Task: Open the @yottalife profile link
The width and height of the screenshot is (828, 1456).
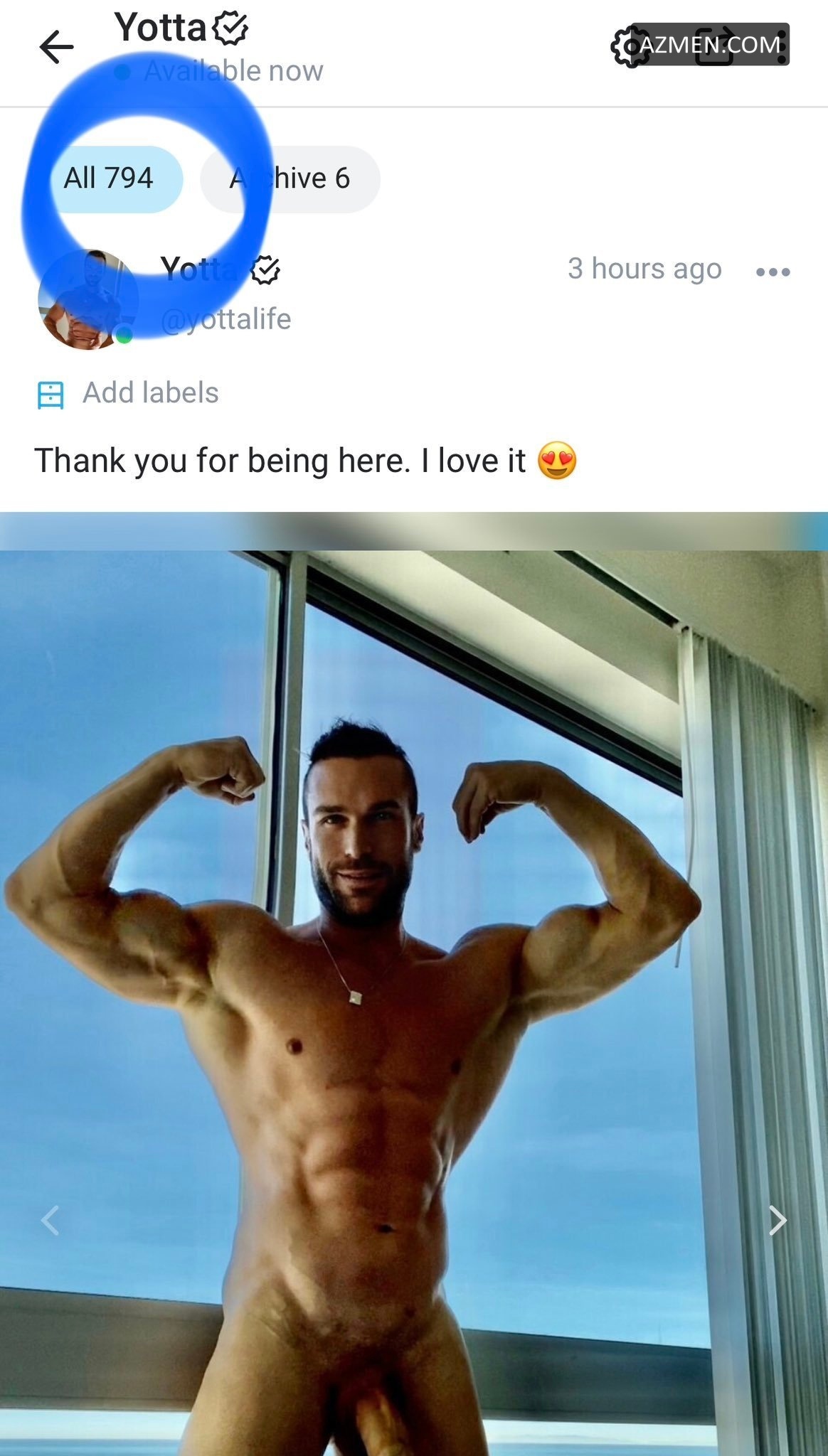Action: 226,320
